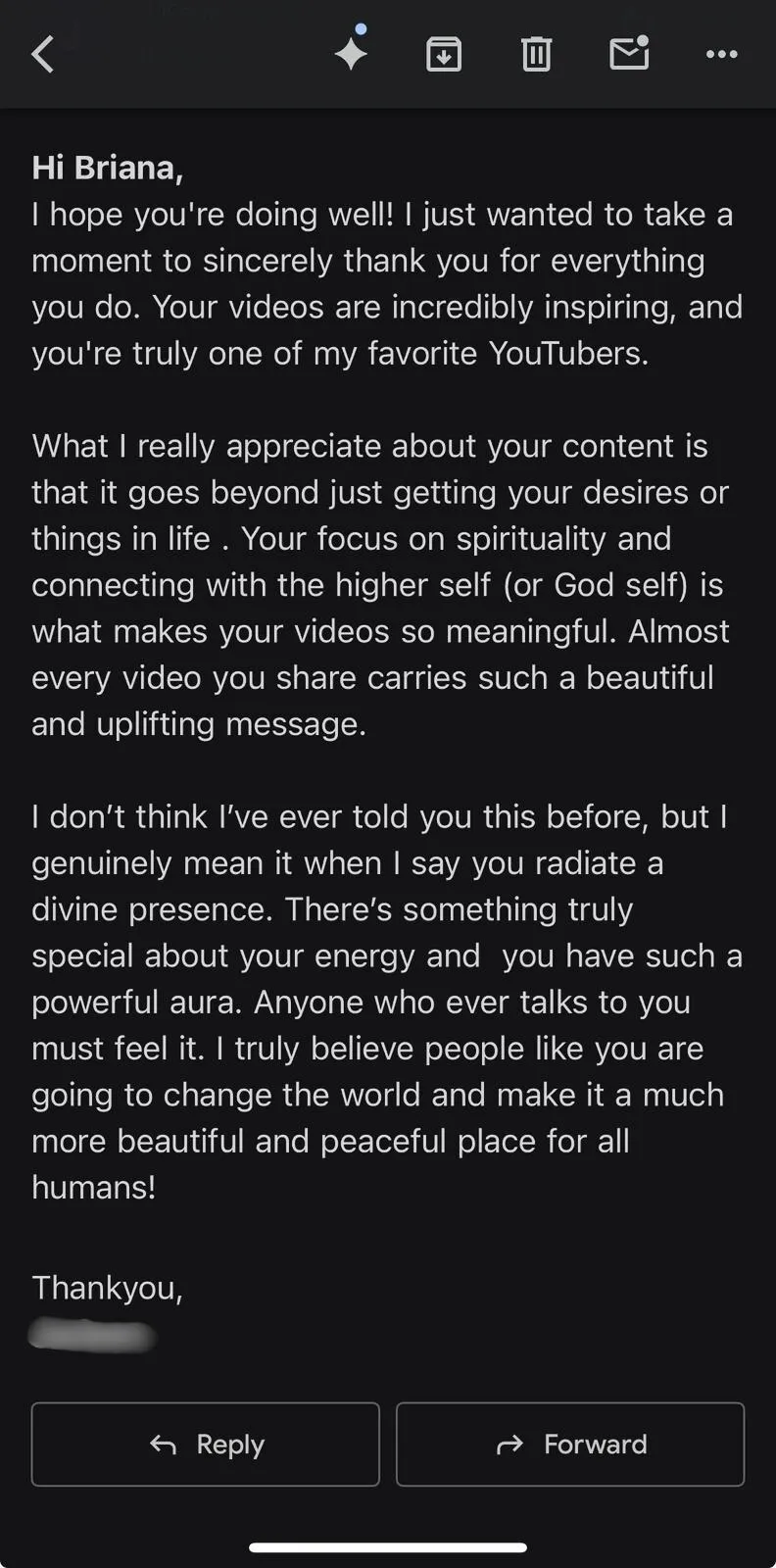Delete this email
This screenshot has height=1568, width=776.
(x=536, y=55)
